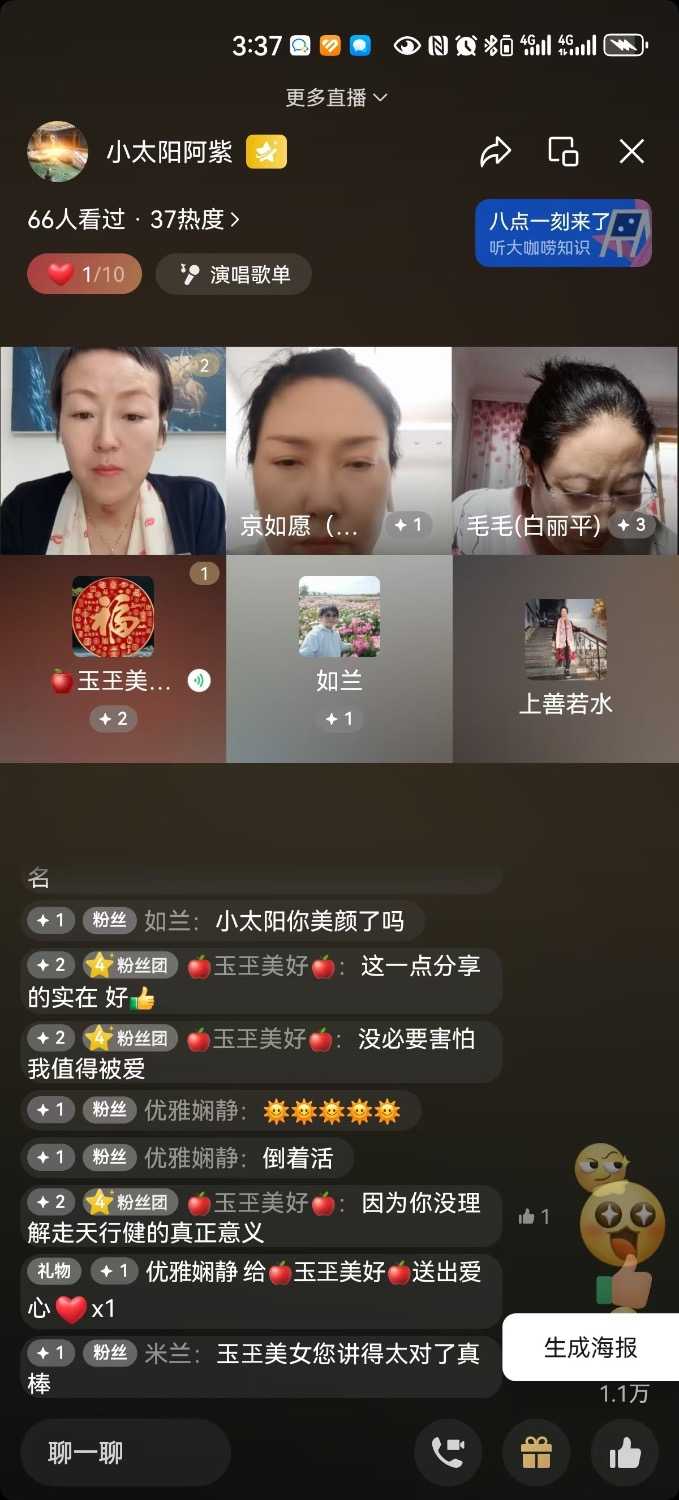Open the 演唱歌单 song list
Image resolution: width=679 pixels, height=1500 pixels.
[234, 274]
